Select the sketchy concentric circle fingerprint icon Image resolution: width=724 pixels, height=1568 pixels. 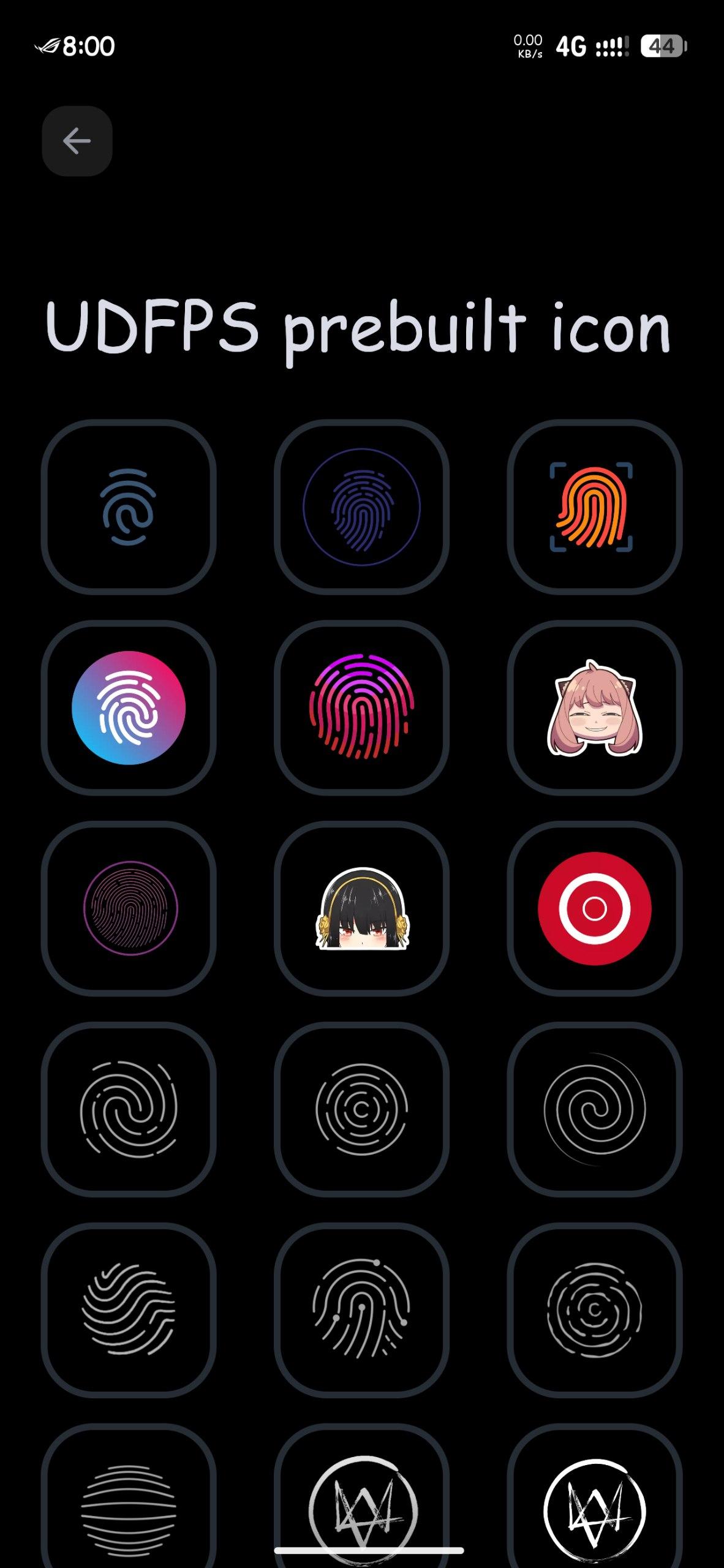tap(594, 1310)
